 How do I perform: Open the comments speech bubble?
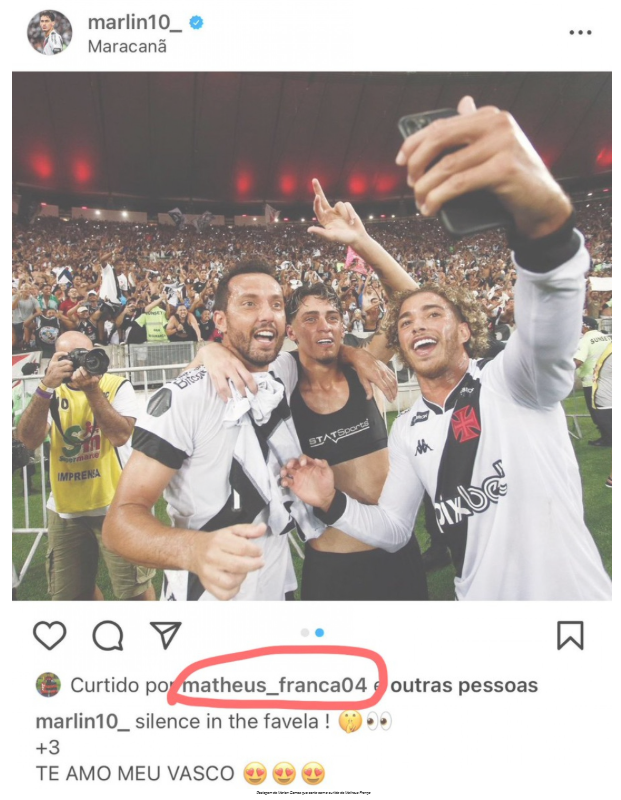(x=108, y=635)
